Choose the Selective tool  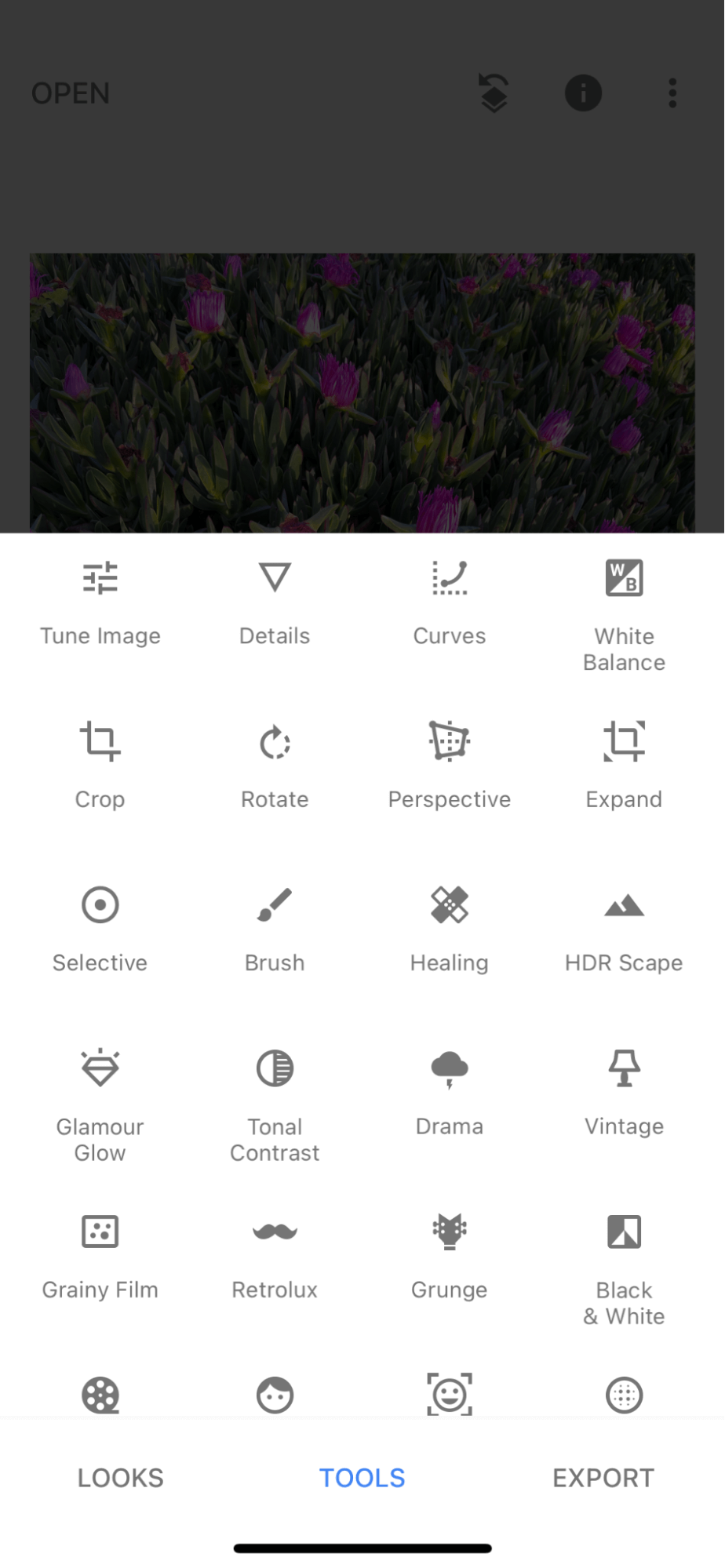pos(100,928)
